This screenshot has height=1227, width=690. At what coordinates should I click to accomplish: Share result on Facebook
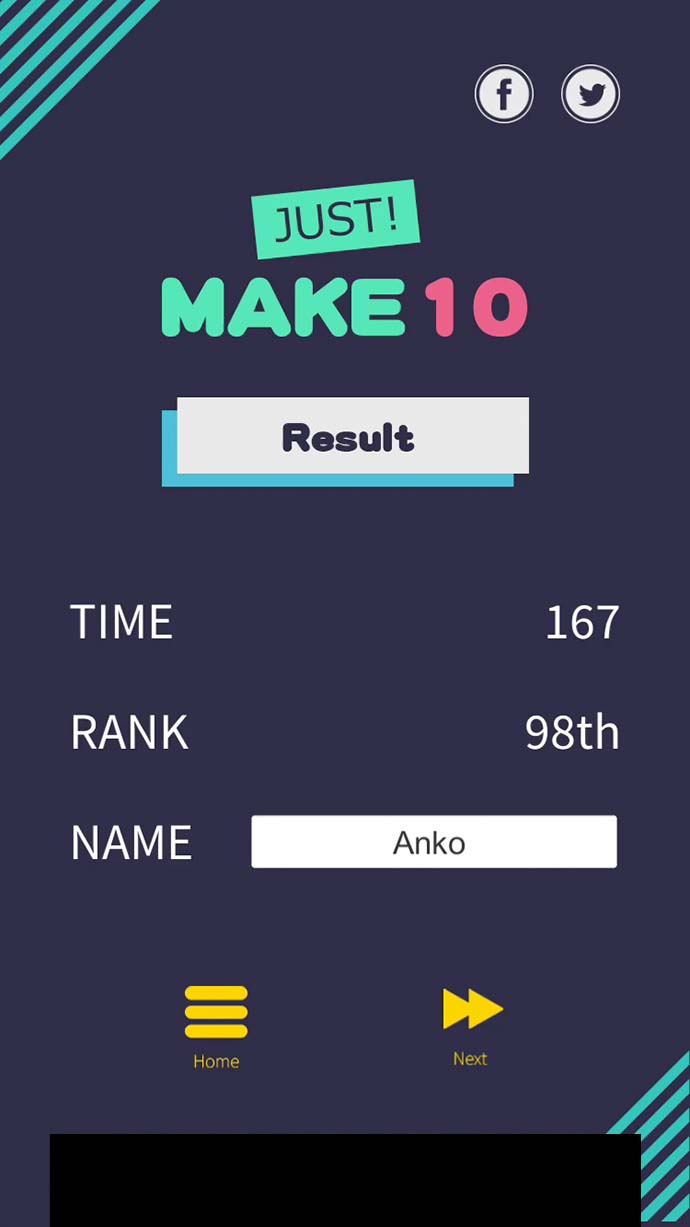(504, 95)
